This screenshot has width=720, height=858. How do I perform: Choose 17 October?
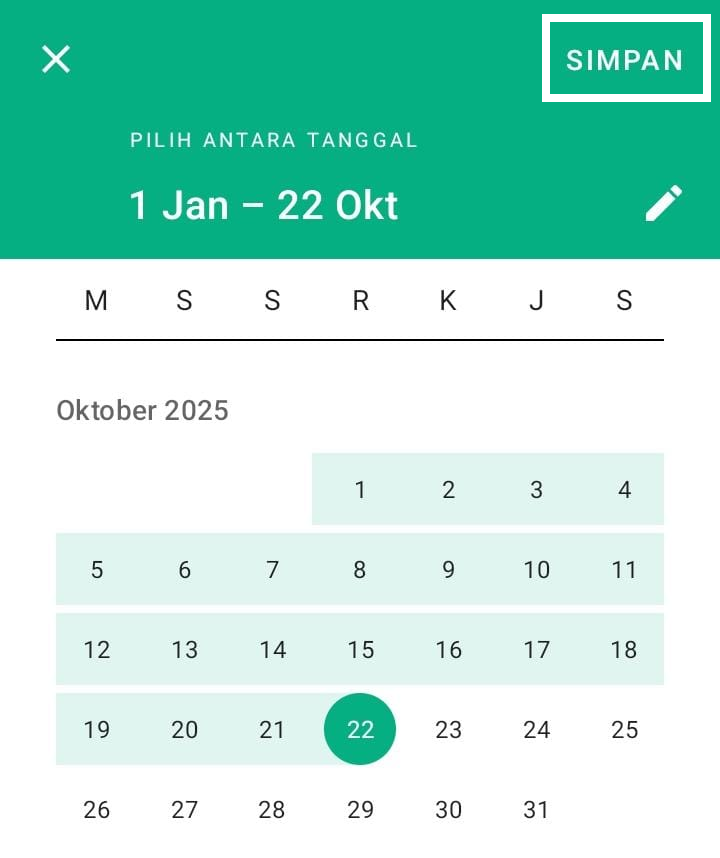click(x=536, y=649)
